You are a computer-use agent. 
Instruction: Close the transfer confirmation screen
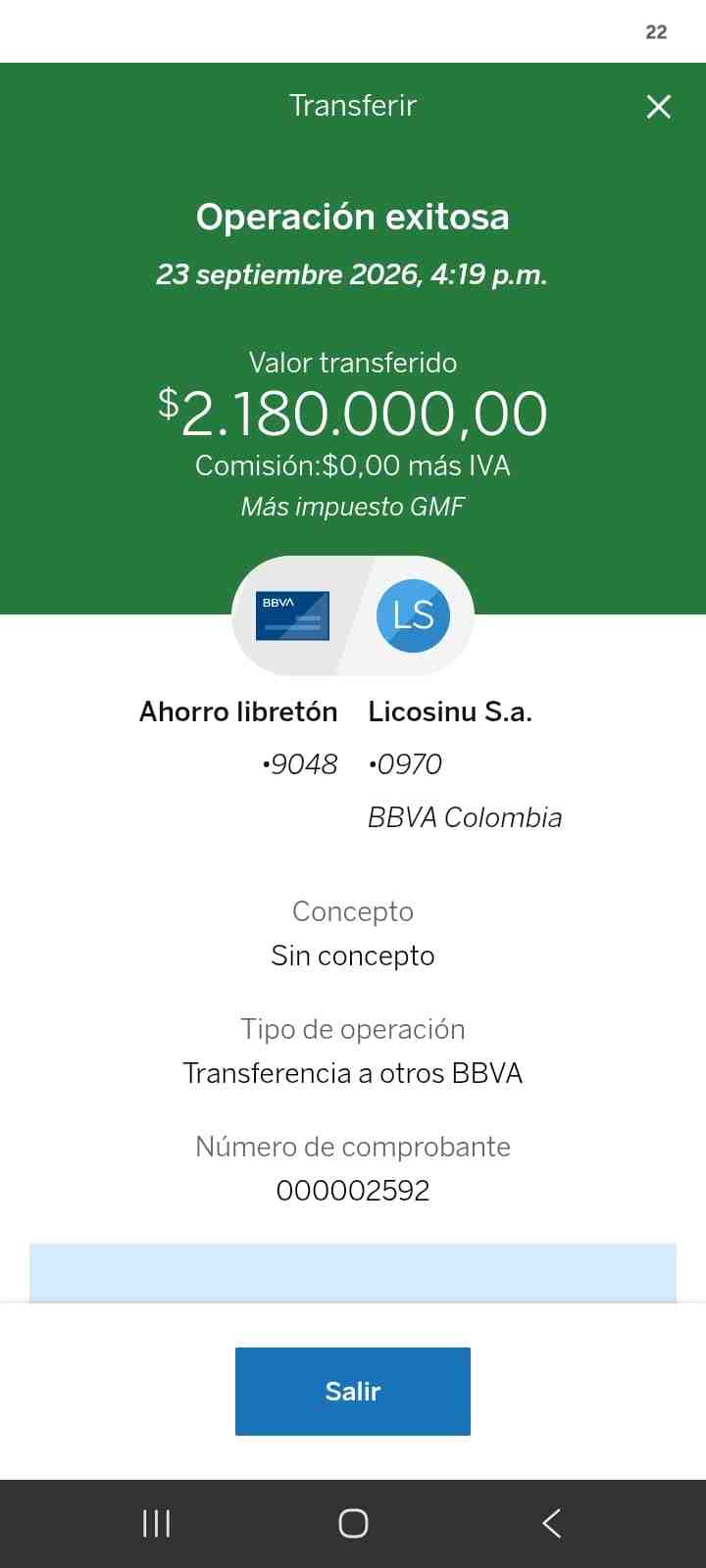pyautogui.click(x=659, y=107)
